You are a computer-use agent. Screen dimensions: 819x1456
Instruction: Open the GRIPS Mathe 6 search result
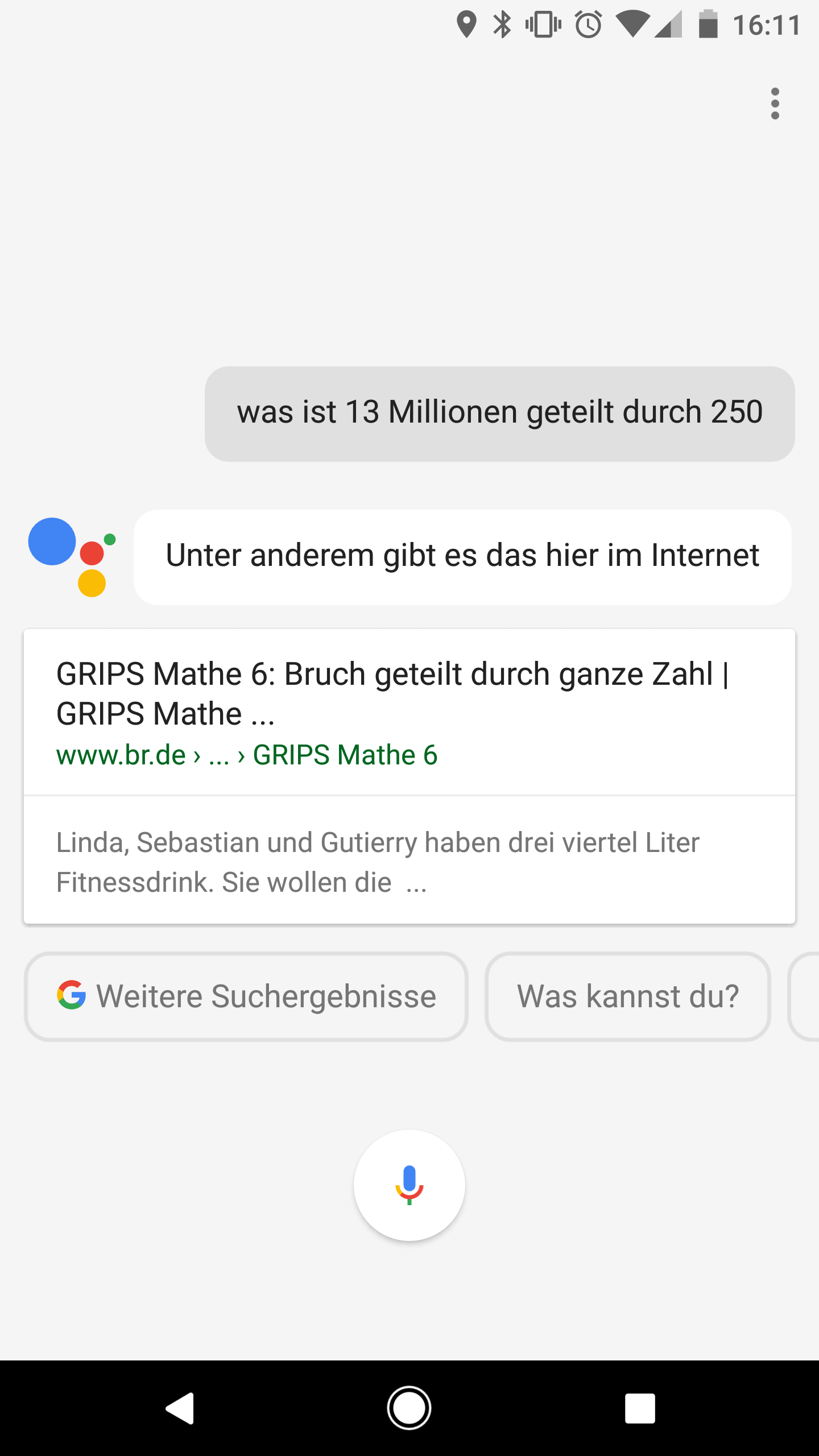coord(409,776)
